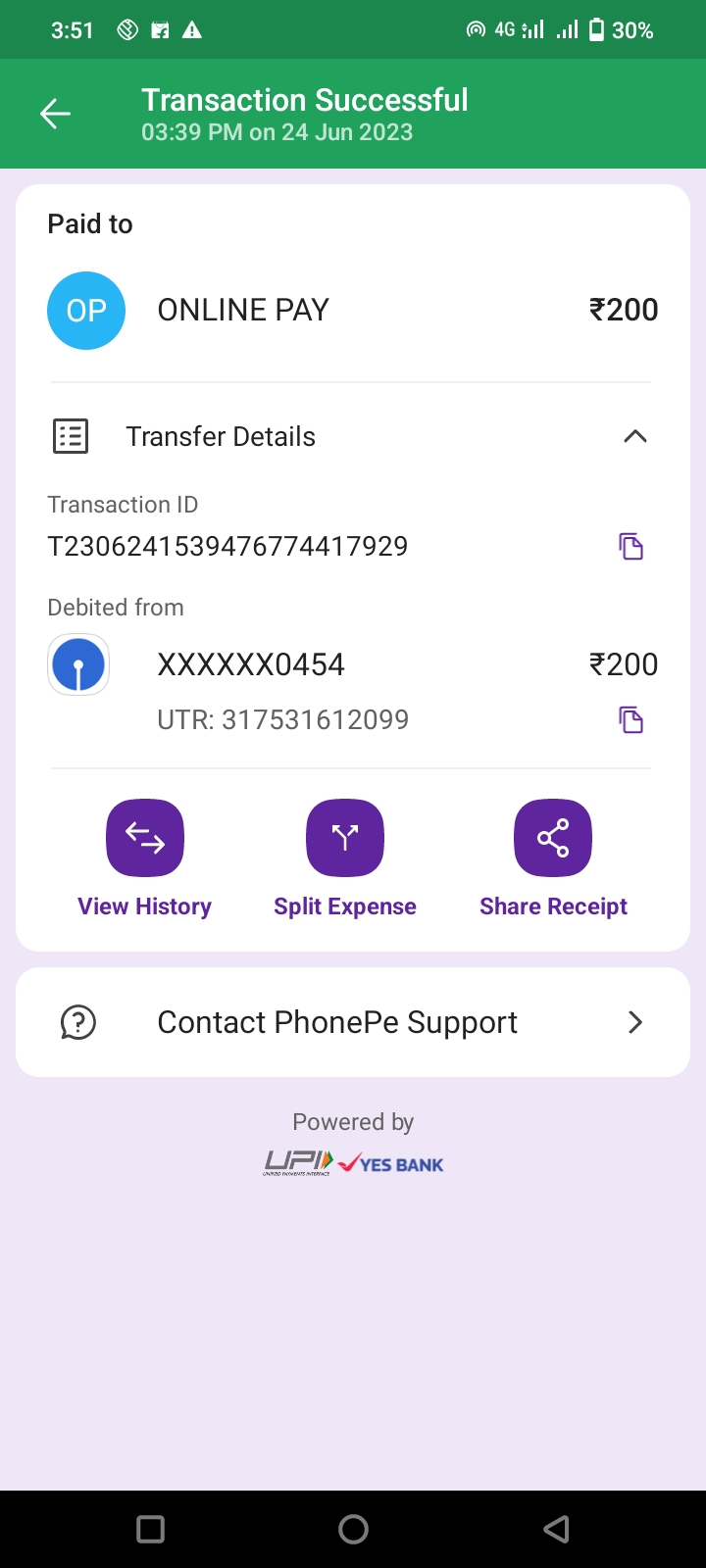This screenshot has height=1568, width=706.
Task: Open Contact PhonePe Support
Action: [x=353, y=1022]
